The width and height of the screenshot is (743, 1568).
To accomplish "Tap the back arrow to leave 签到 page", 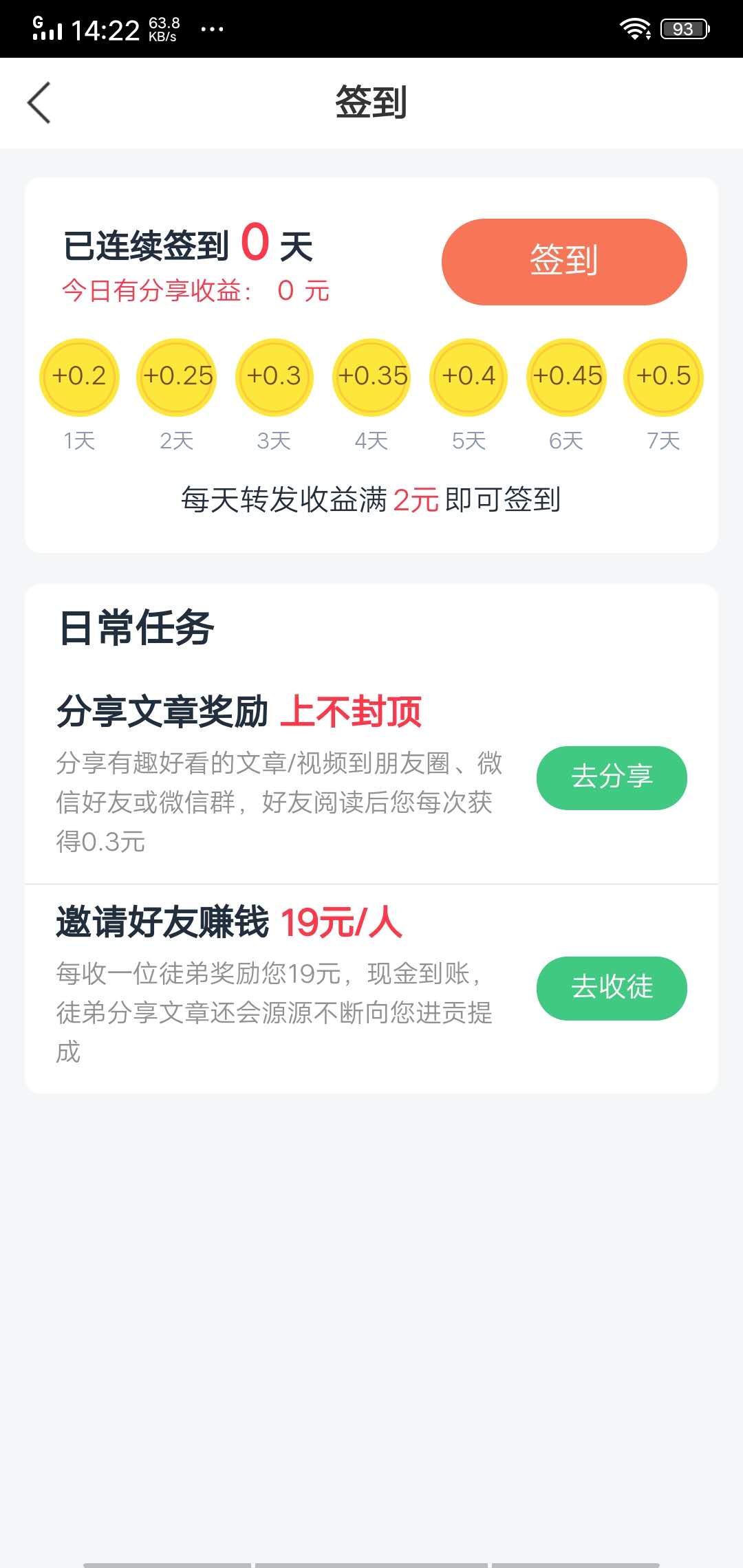I will (39, 102).
